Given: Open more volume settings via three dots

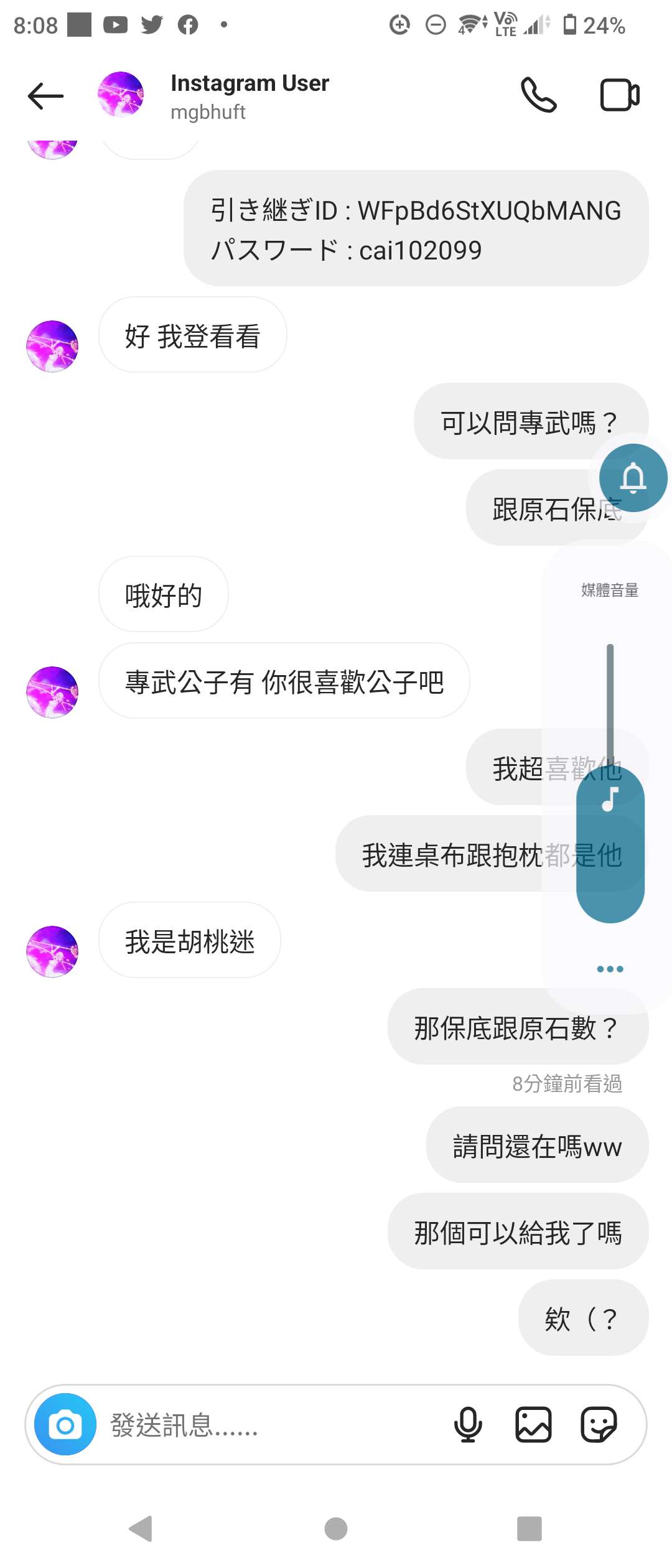Looking at the screenshot, I should 610,969.
